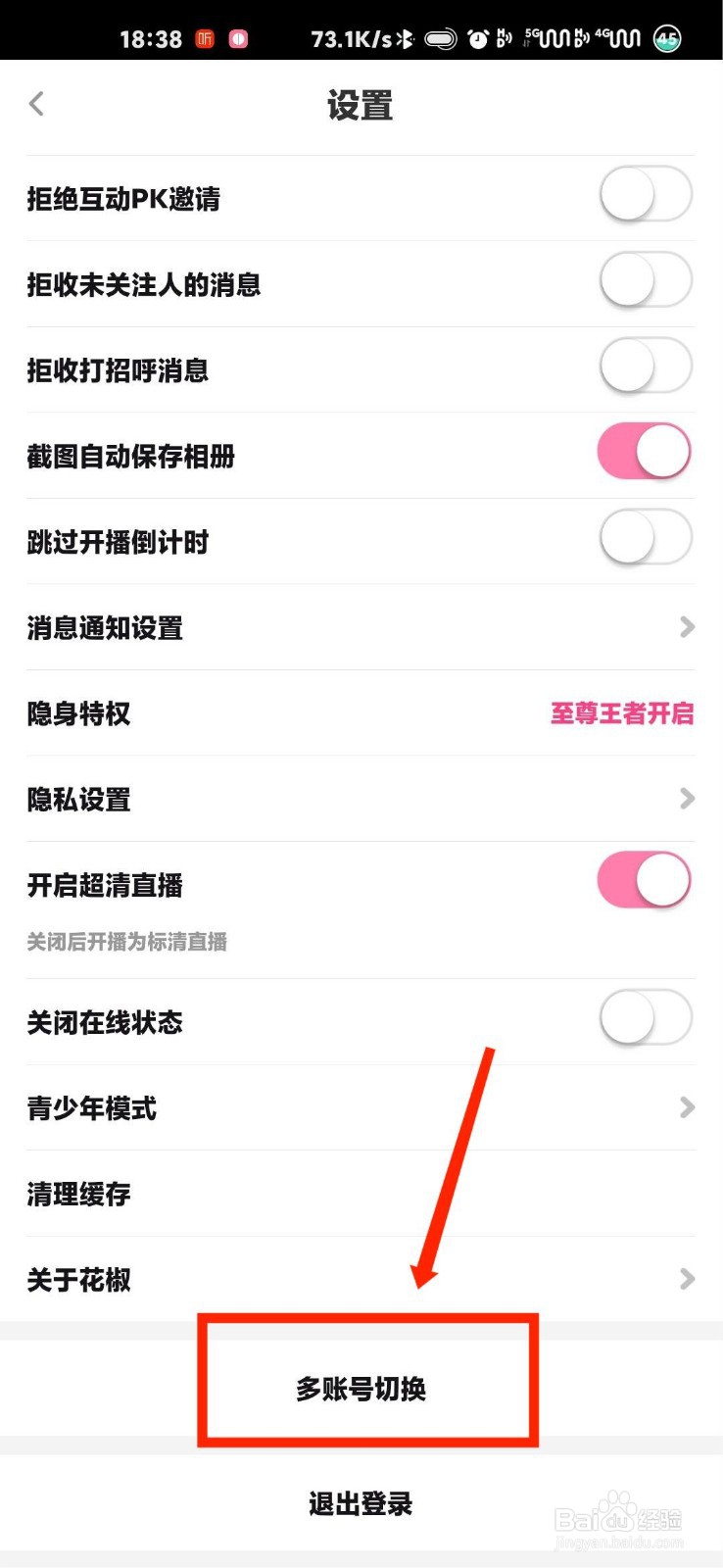
Task: Select 多账号切换 account switch option
Action: click(361, 1387)
